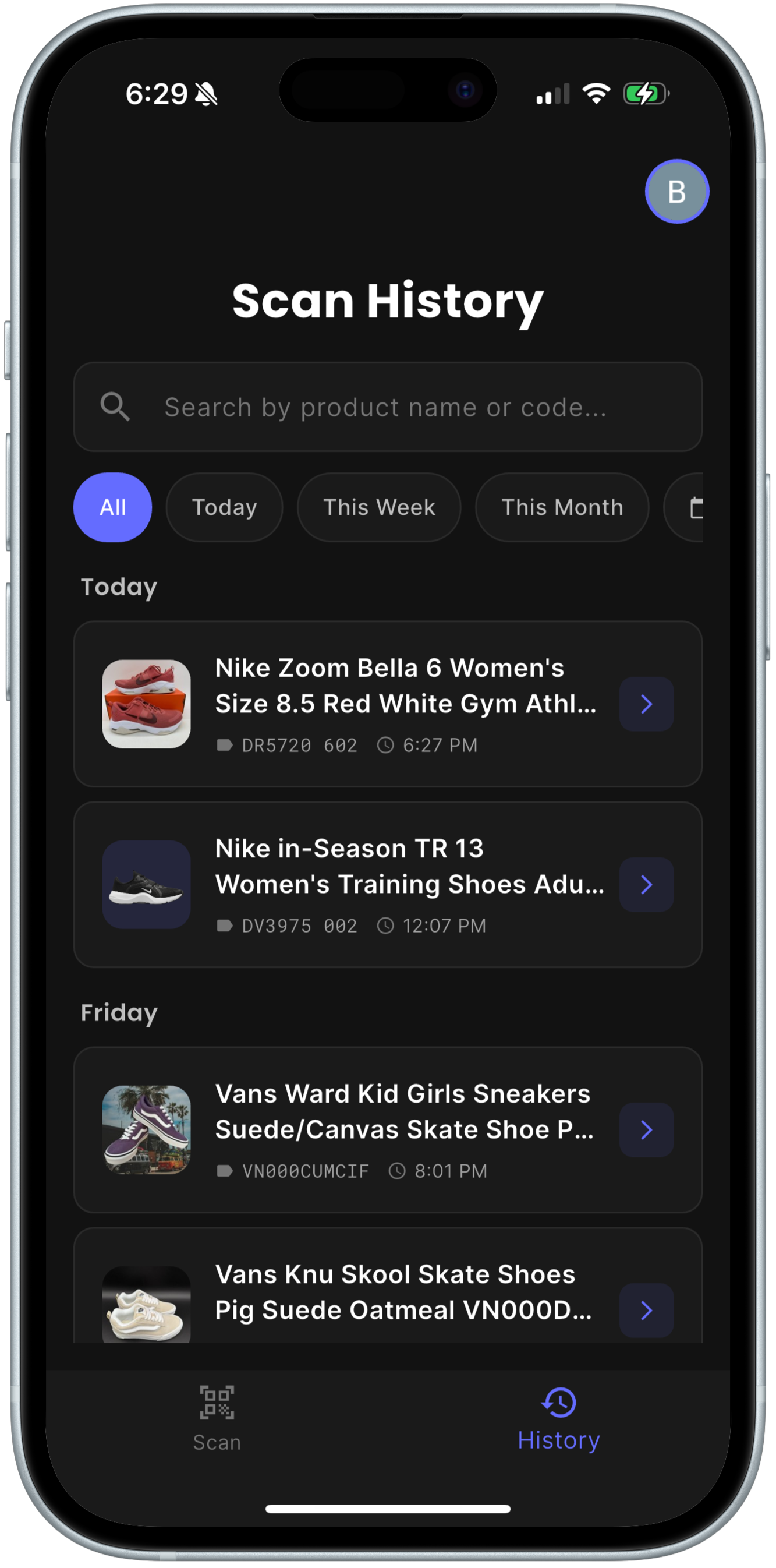Filter scans by This Month
Image resolution: width=776 pixels, height=1568 pixels.
tap(562, 508)
